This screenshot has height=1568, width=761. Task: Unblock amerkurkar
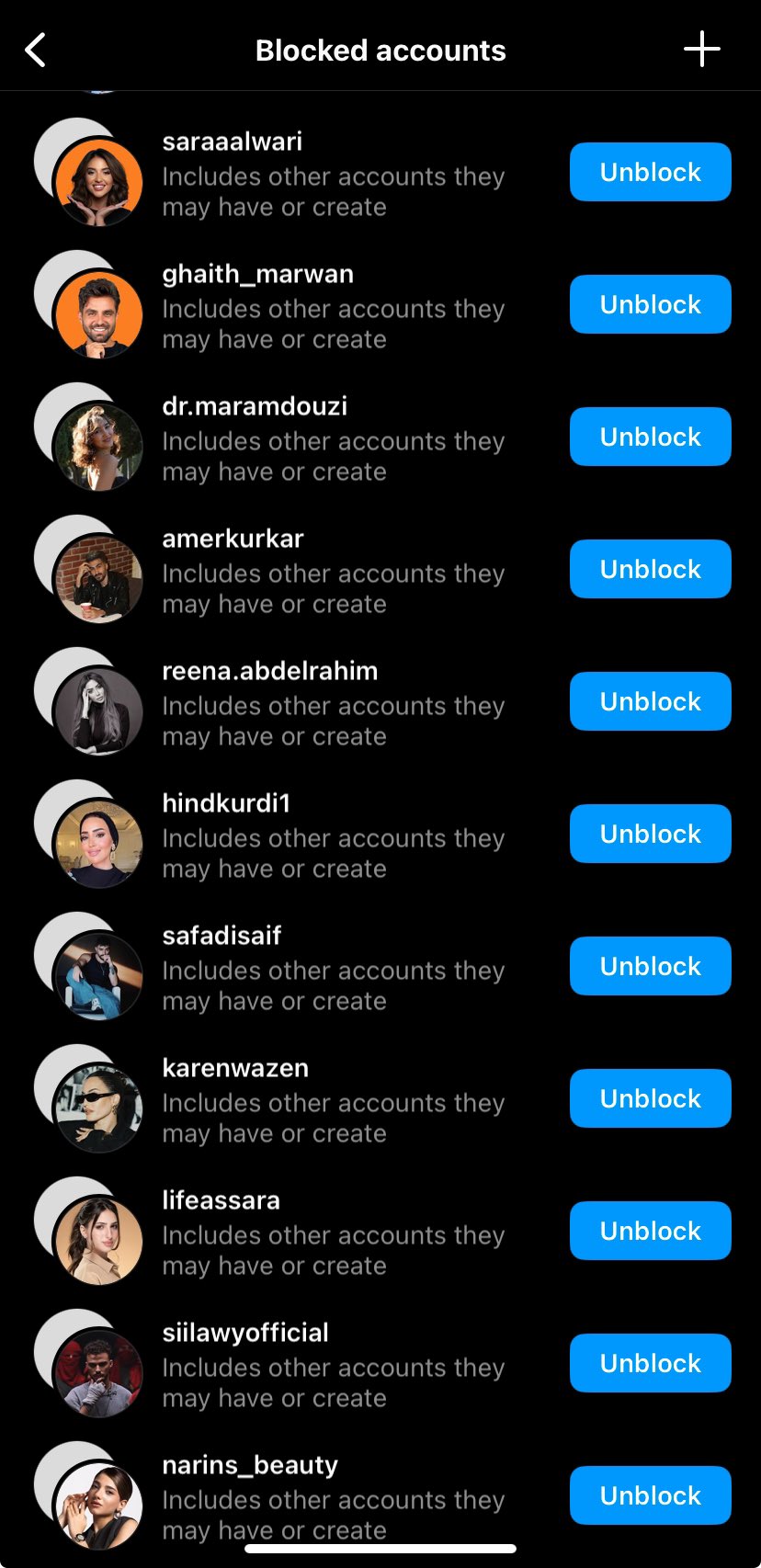click(x=650, y=569)
